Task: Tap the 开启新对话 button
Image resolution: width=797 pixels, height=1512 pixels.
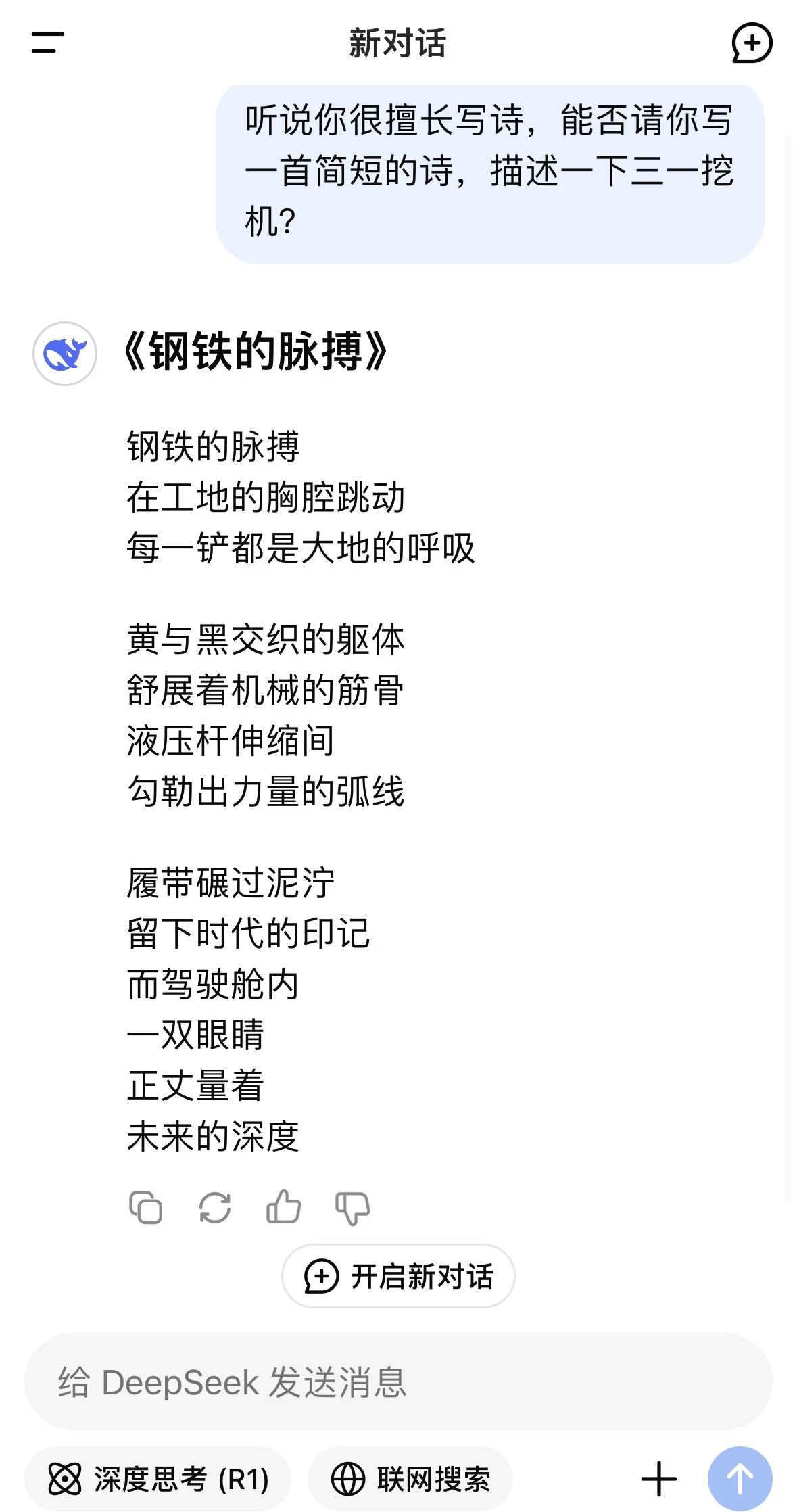Action: [x=398, y=1276]
